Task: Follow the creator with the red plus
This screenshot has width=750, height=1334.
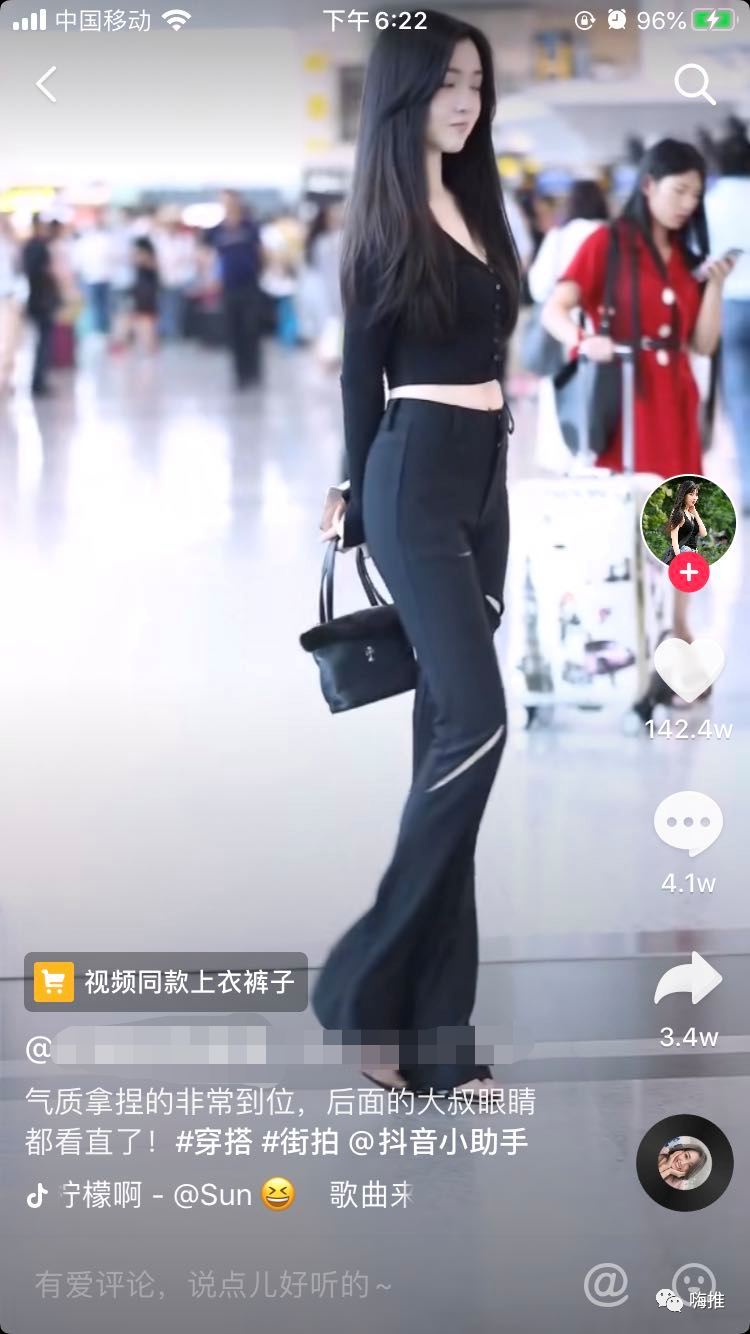Action: pos(688,572)
